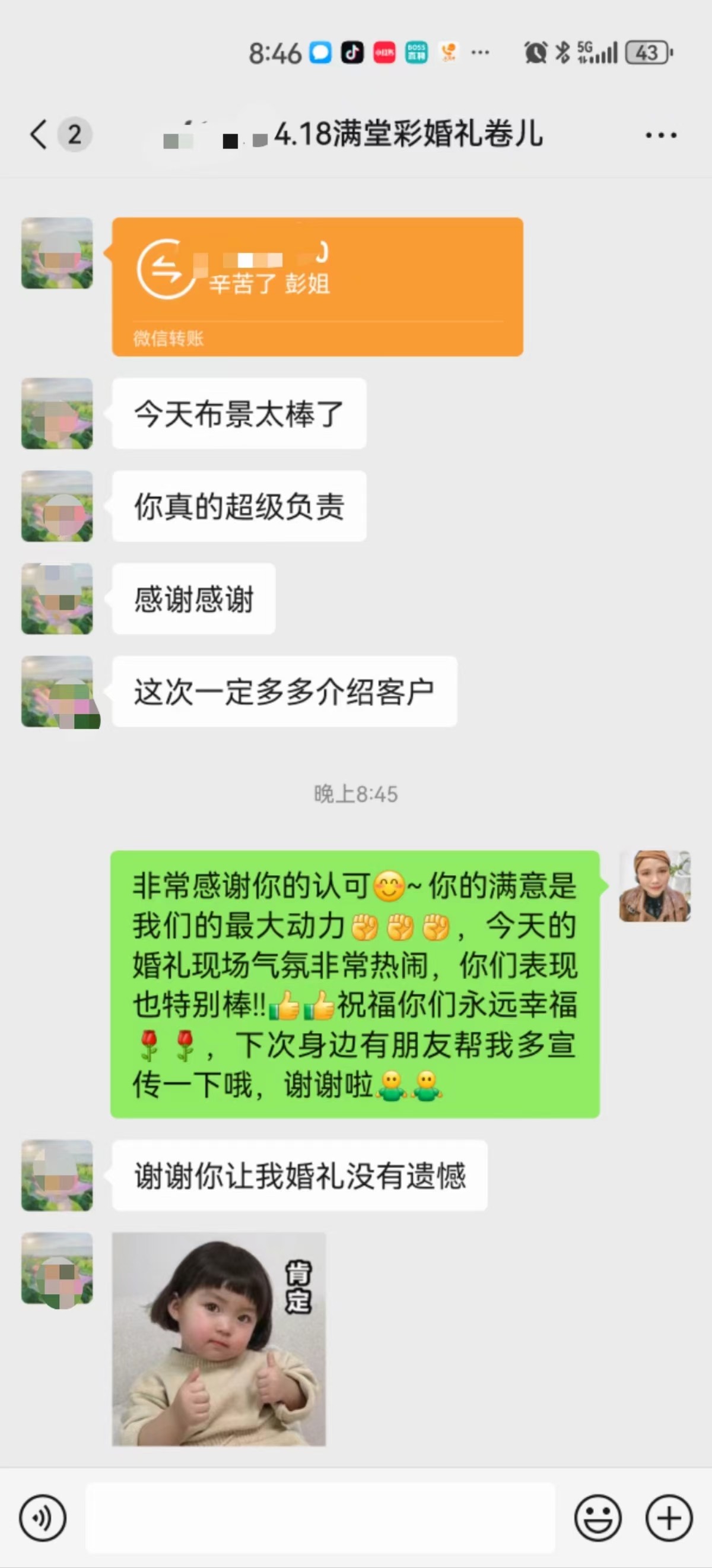This screenshot has width=712, height=1568.
Task: Open the plus attachments menu
Action: point(669,1518)
